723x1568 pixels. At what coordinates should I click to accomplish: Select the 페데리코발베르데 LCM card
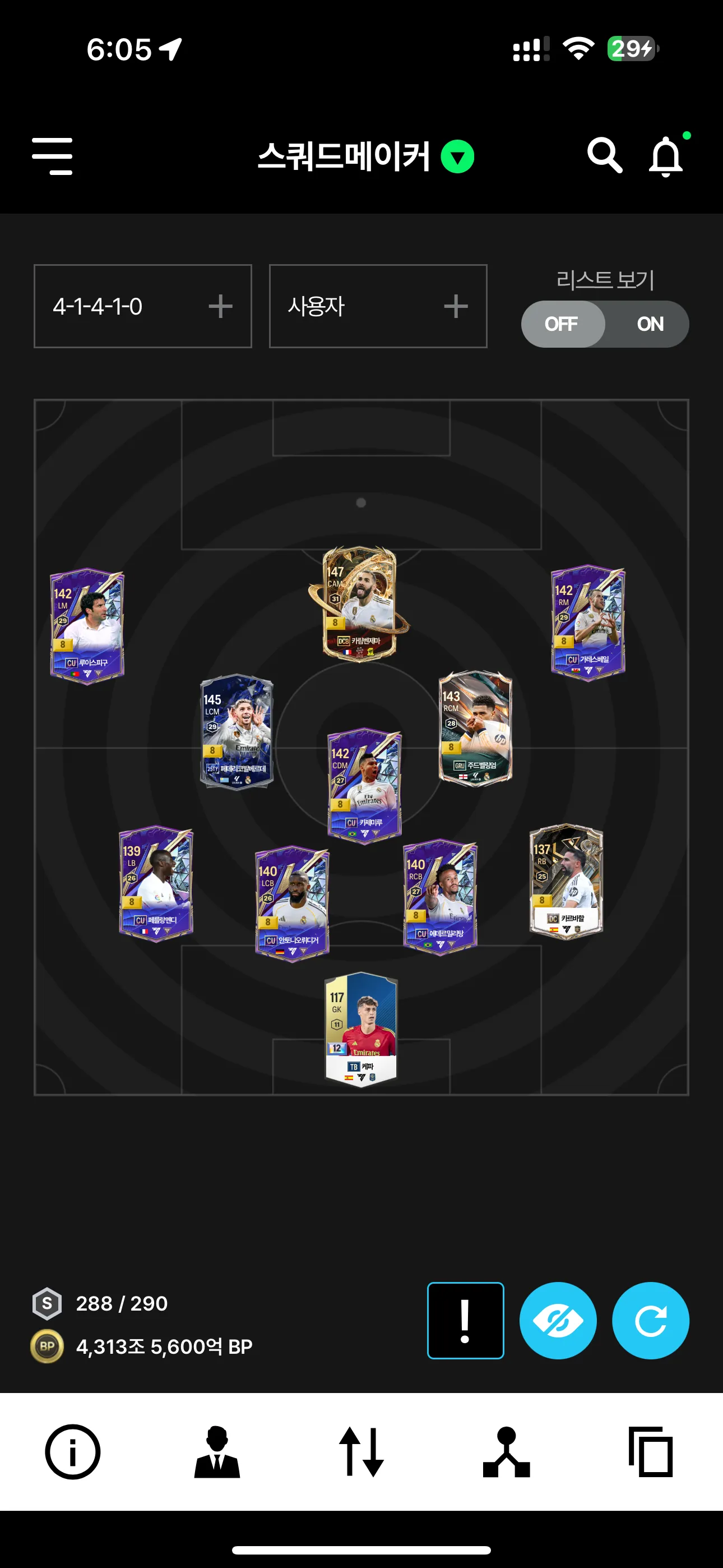click(x=237, y=732)
